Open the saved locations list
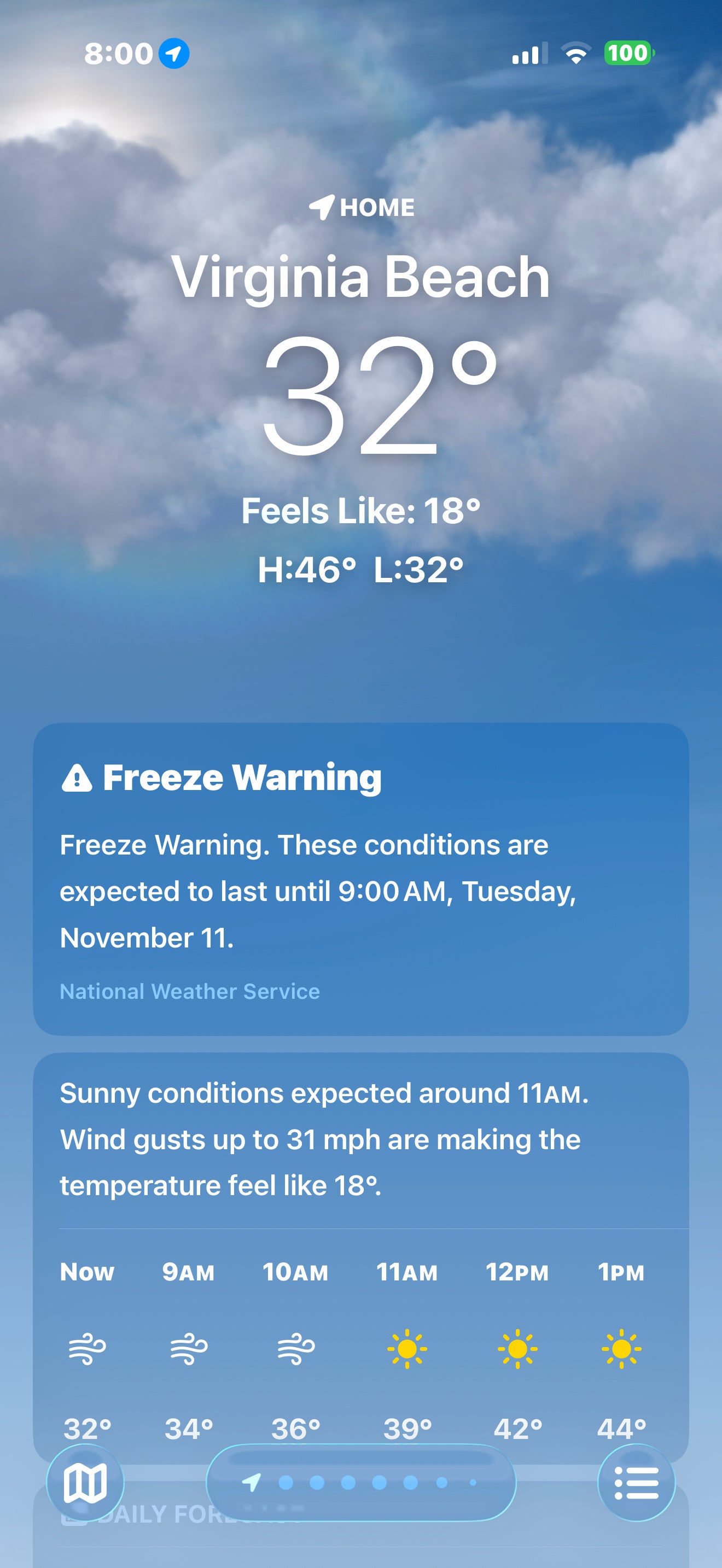 click(x=636, y=1483)
